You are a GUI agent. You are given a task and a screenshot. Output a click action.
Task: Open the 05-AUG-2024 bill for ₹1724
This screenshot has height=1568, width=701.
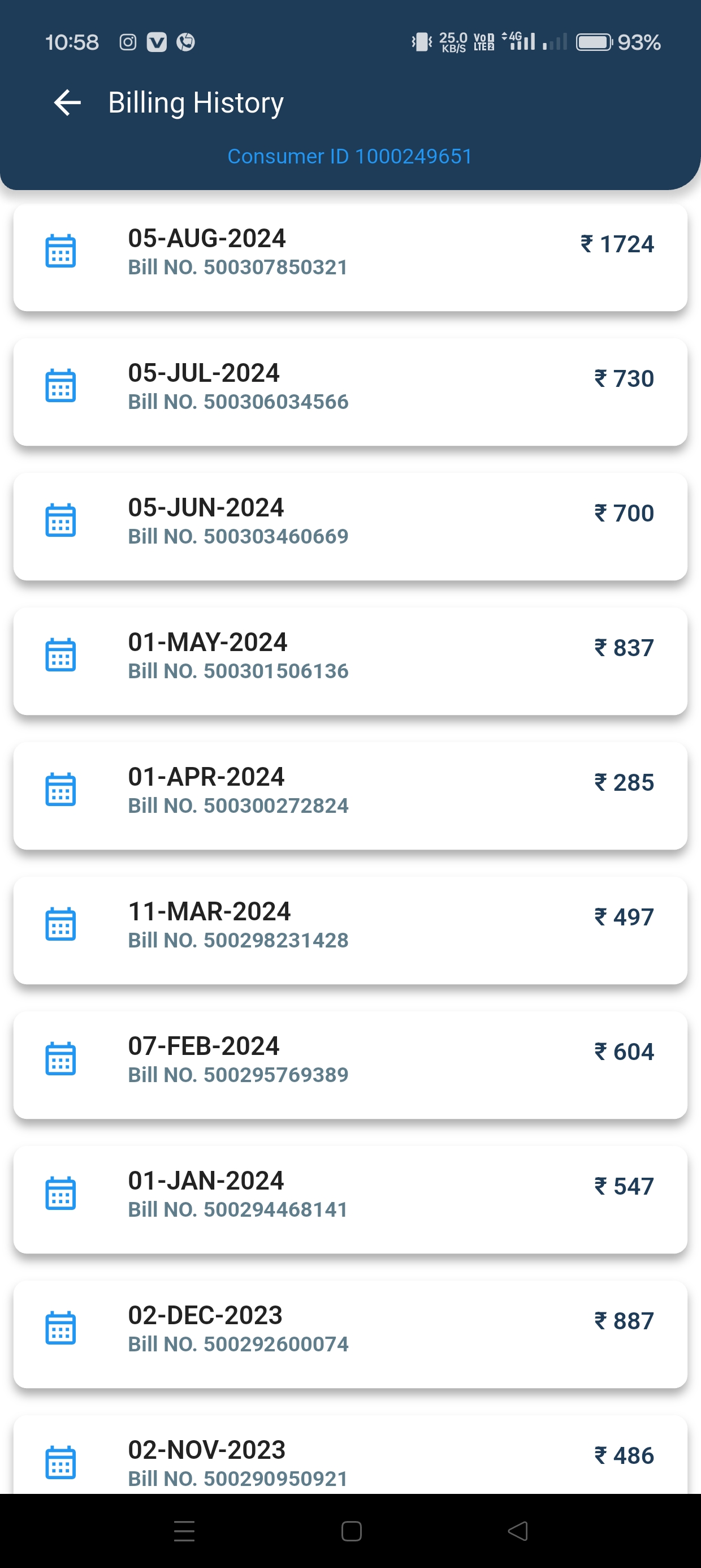pyautogui.click(x=350, y=257)
